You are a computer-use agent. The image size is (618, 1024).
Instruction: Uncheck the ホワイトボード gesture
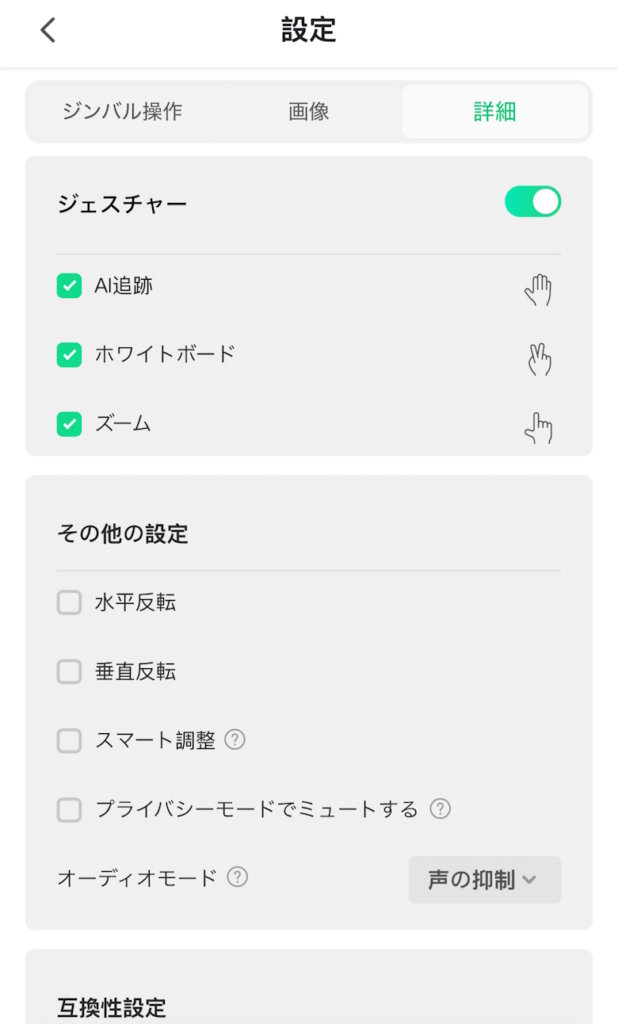pyautogui.click(x=69, y=354)
